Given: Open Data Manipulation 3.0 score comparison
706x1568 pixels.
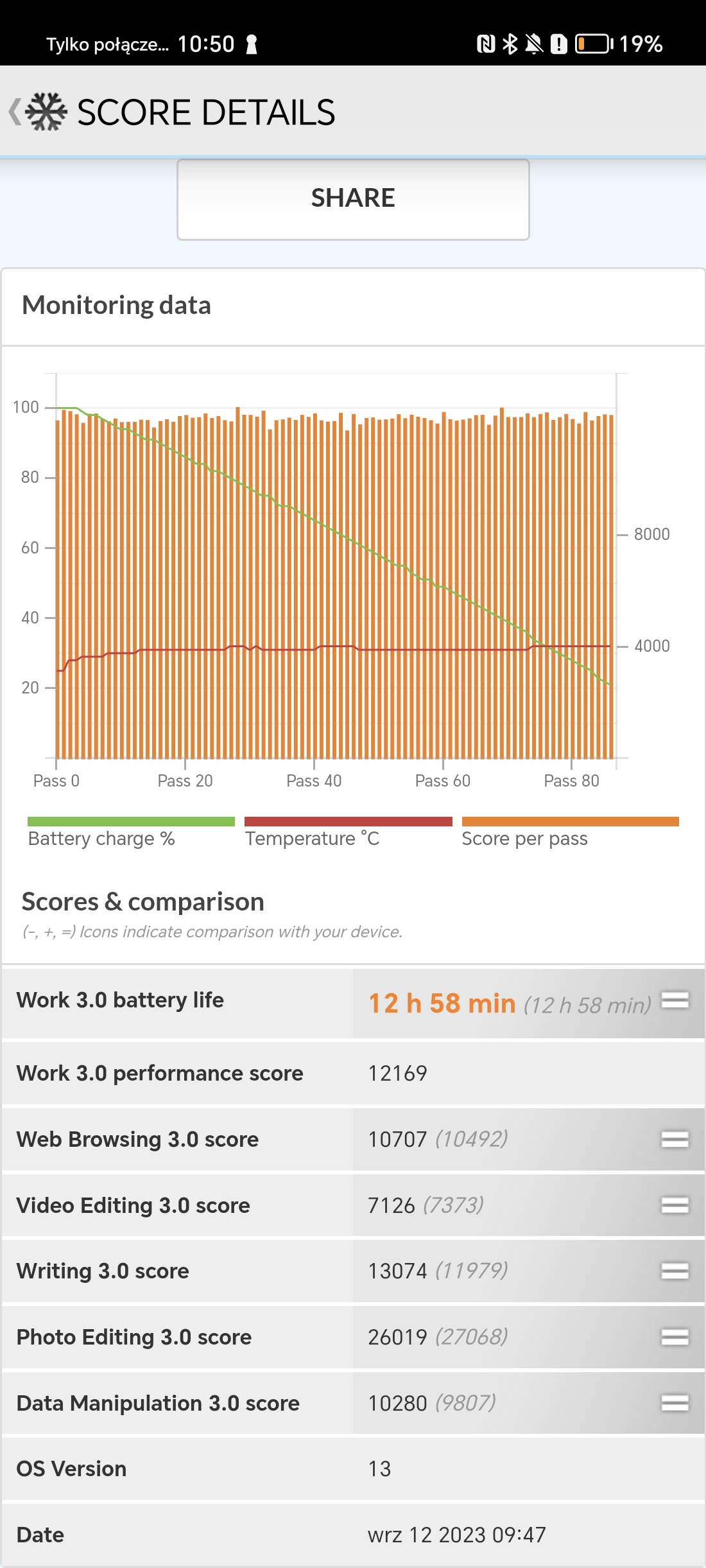Looking at the screenshot, I should pos(675,1403).
